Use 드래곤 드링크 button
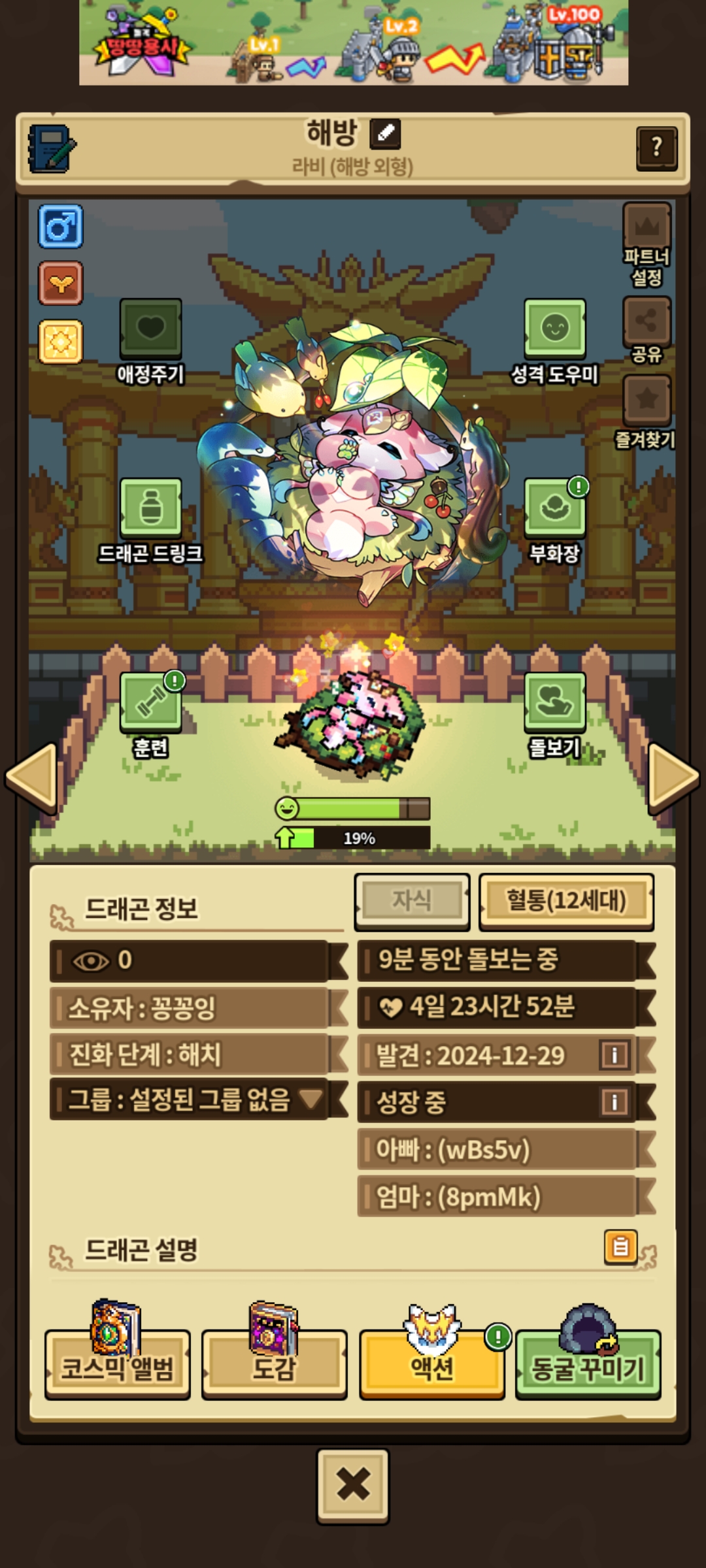 point(150,508)
